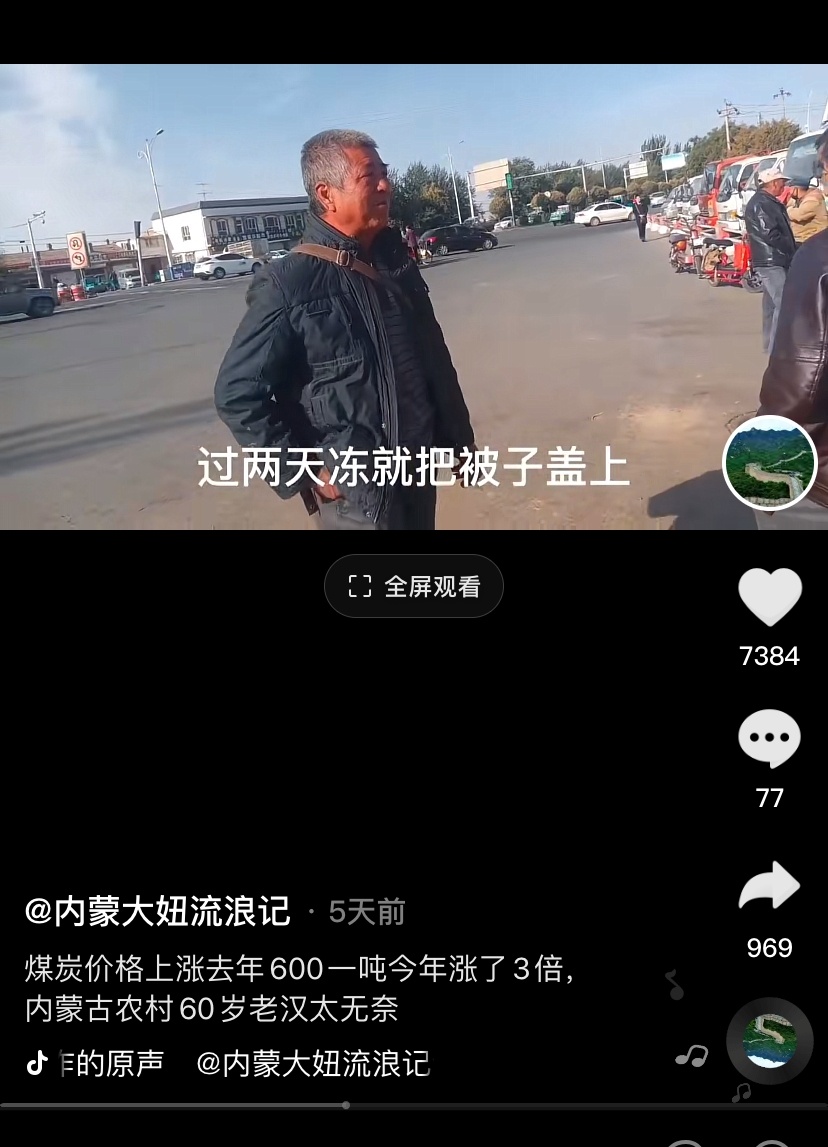828x1147 pixels.
Task: Tap 全屏观看 to watch fullscreen
Action: coord(413,586)
